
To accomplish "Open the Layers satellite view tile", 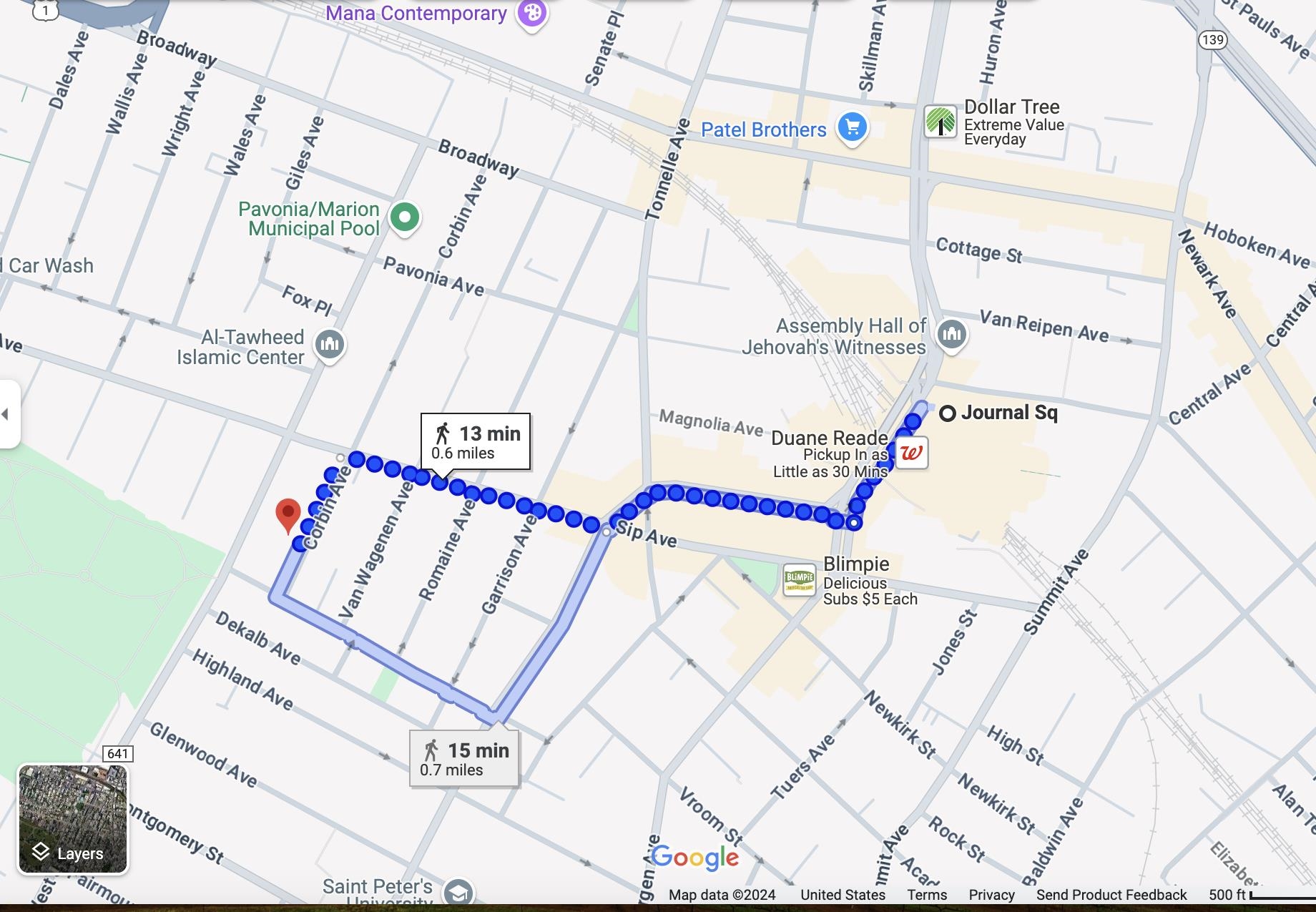I will (x=72, y=819).
